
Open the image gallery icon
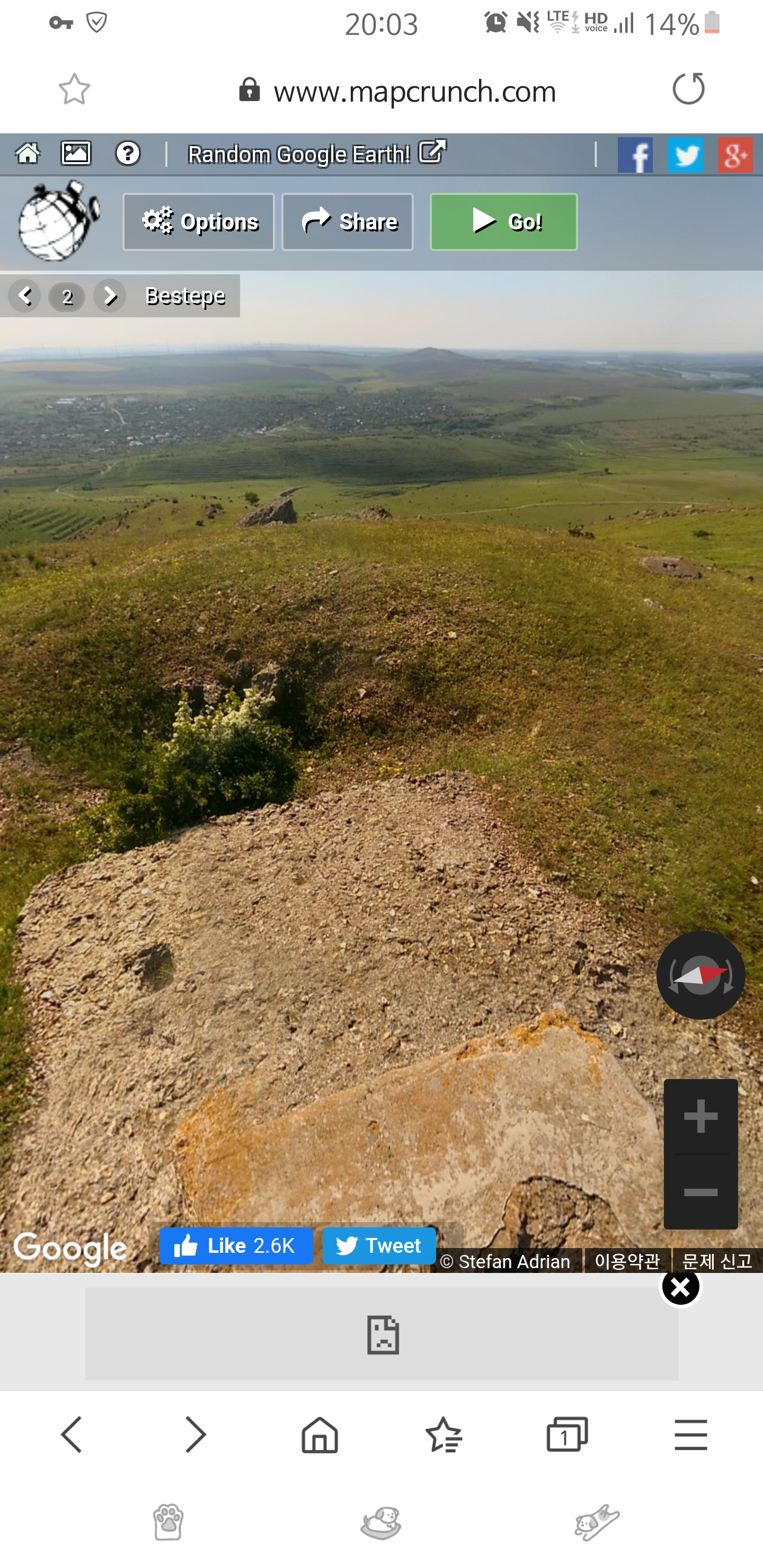76,154
